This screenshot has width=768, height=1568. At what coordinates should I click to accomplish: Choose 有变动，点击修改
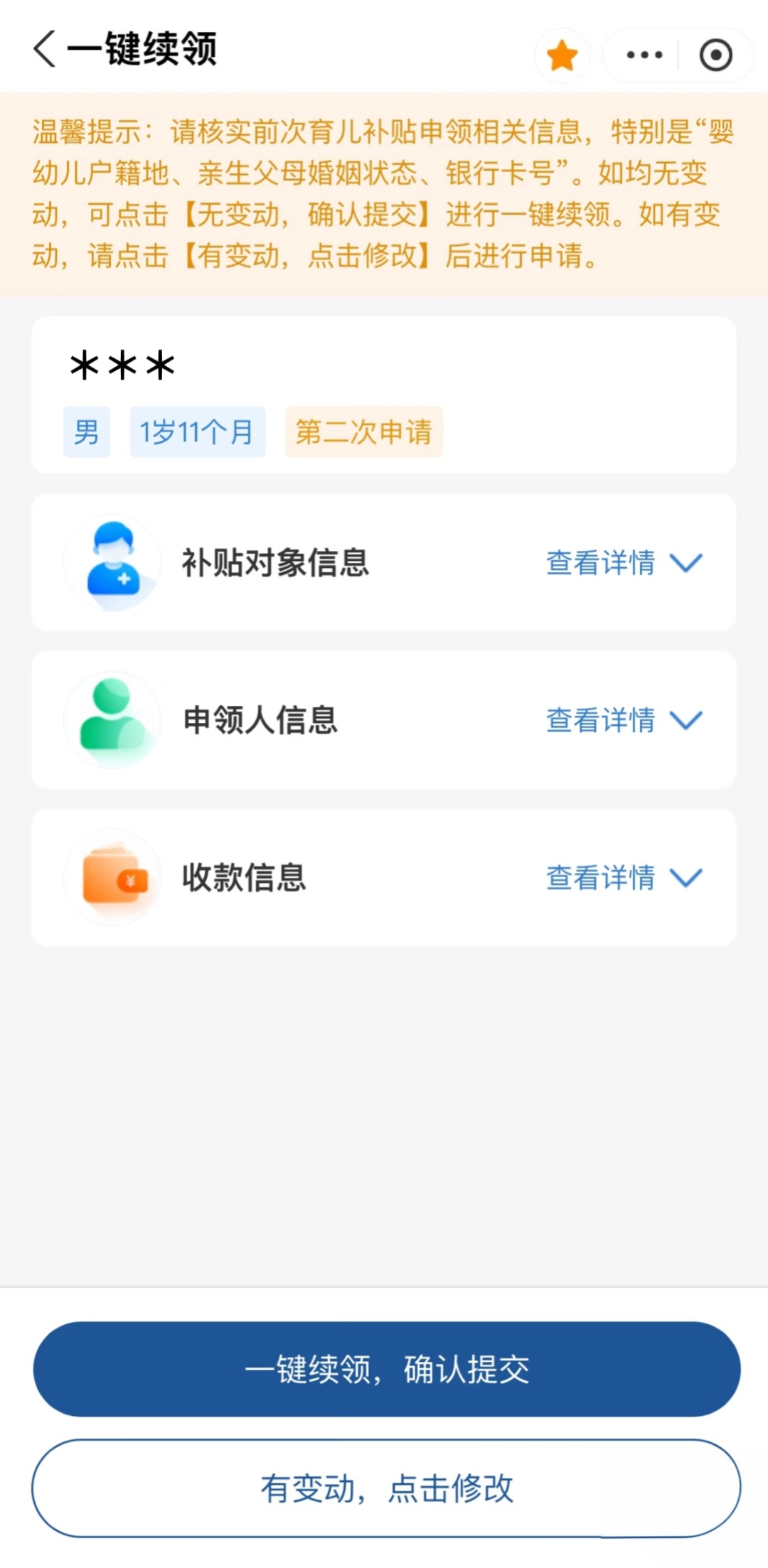386,1488
